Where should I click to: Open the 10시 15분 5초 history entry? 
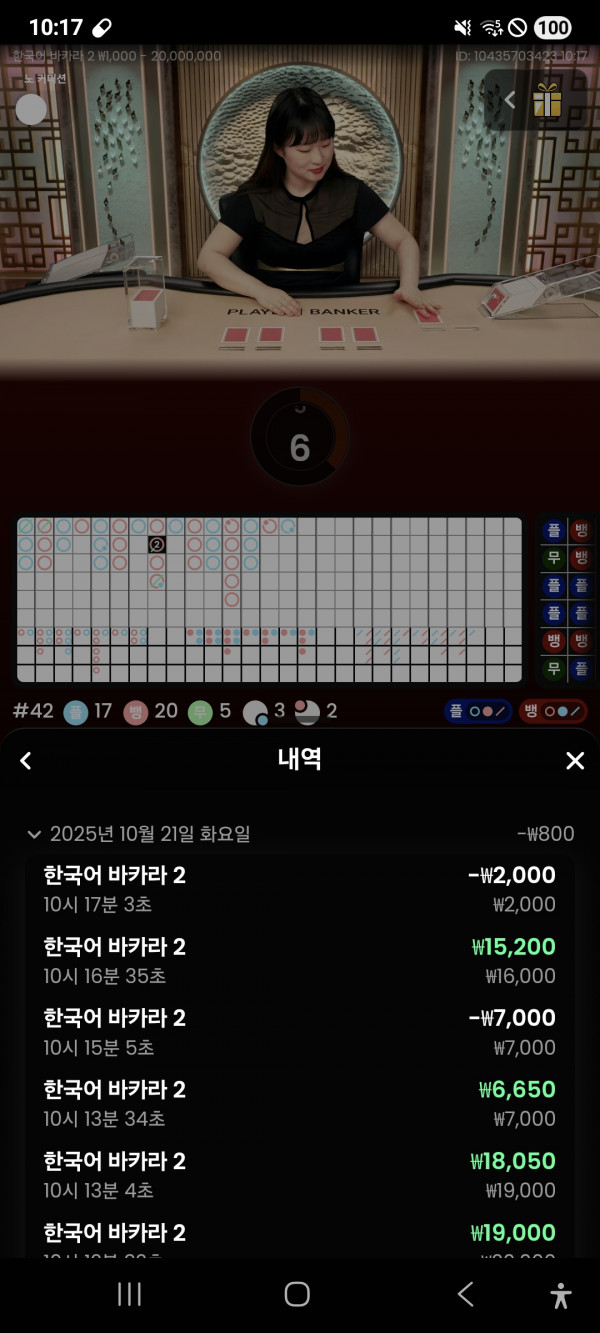point(300,1032)
